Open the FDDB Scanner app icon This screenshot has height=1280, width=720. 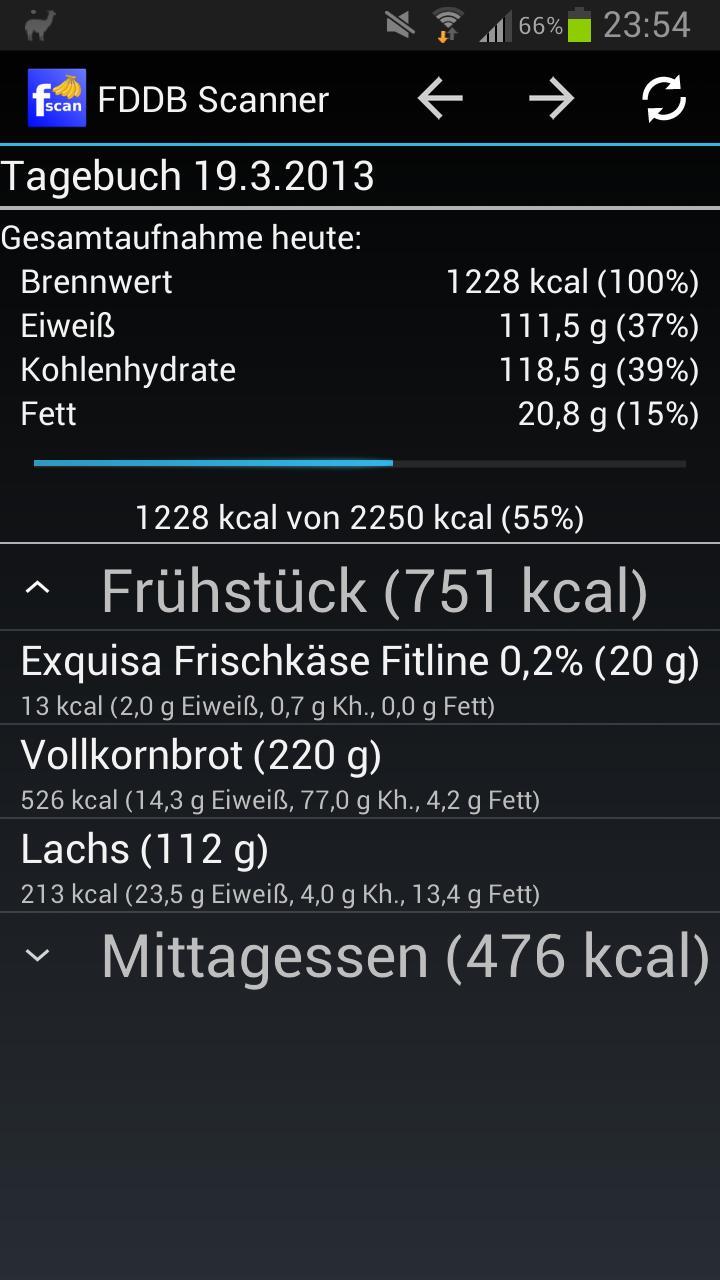click(53, 97)
